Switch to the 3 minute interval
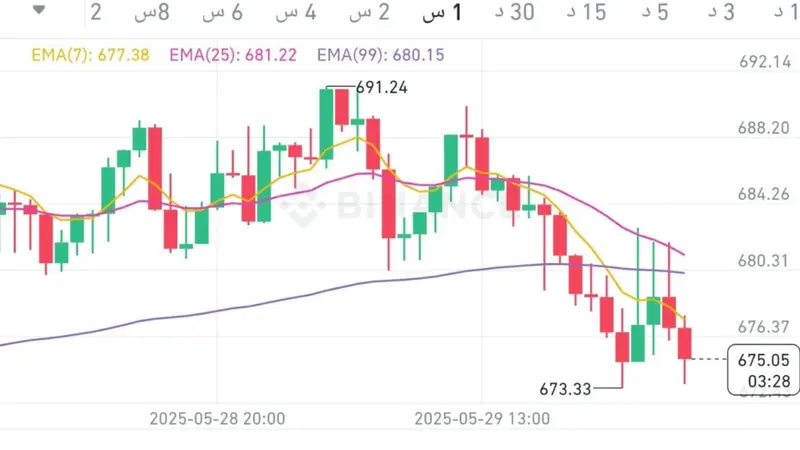The height and width of the screenshot is (450, 800). pos(720,12)
